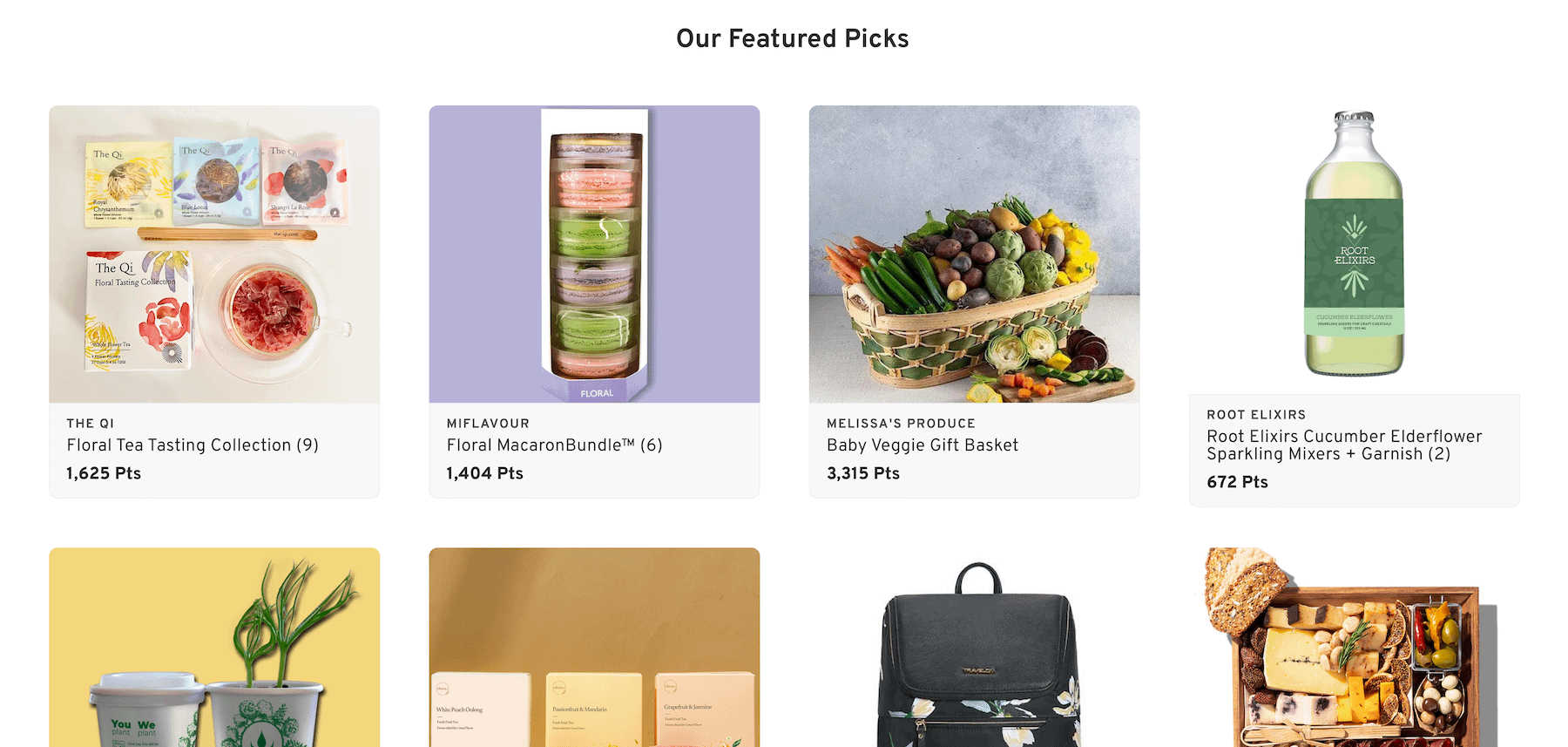Open the You plant We plant cups product

[214, 649]
